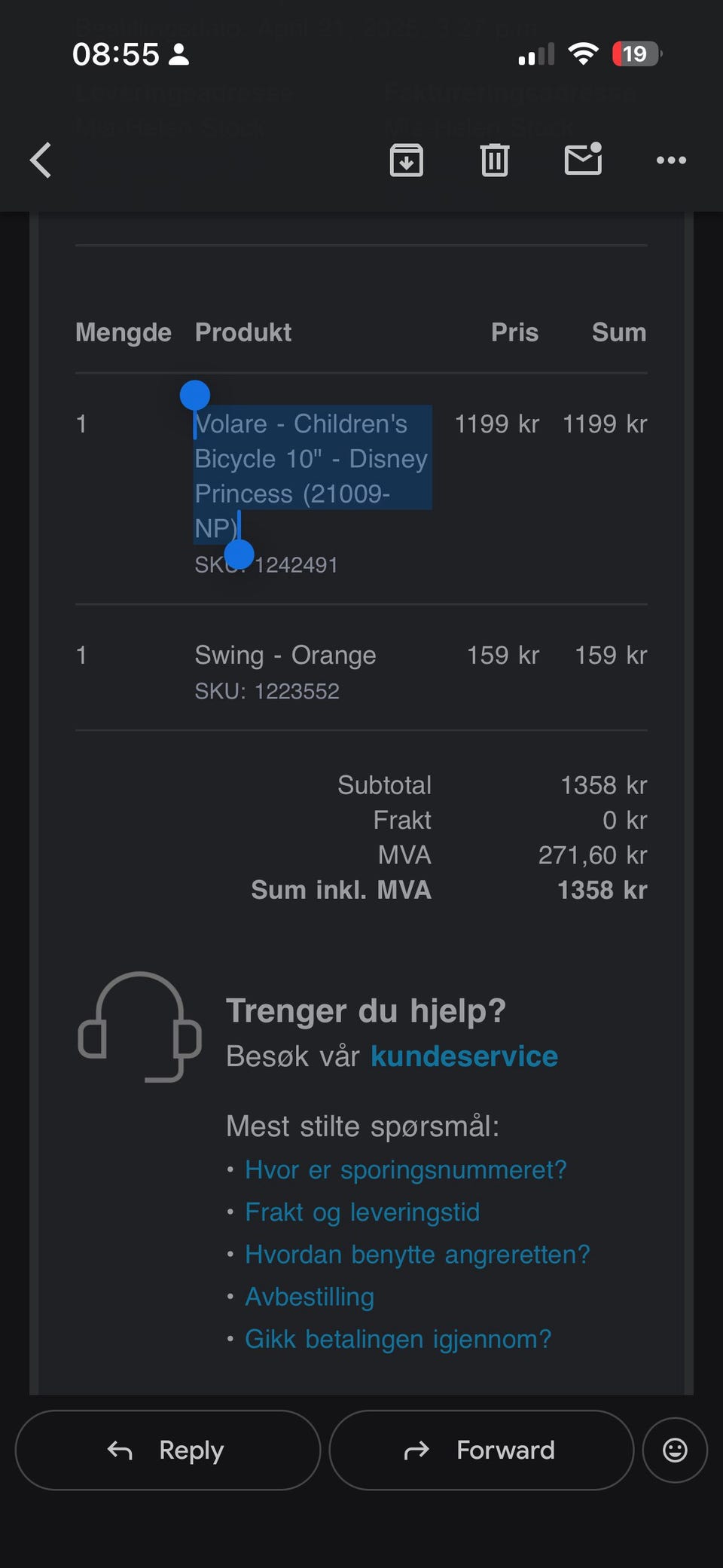The image size is (723, 1568).
Task: Go back to the inbox
Action: 41,160
